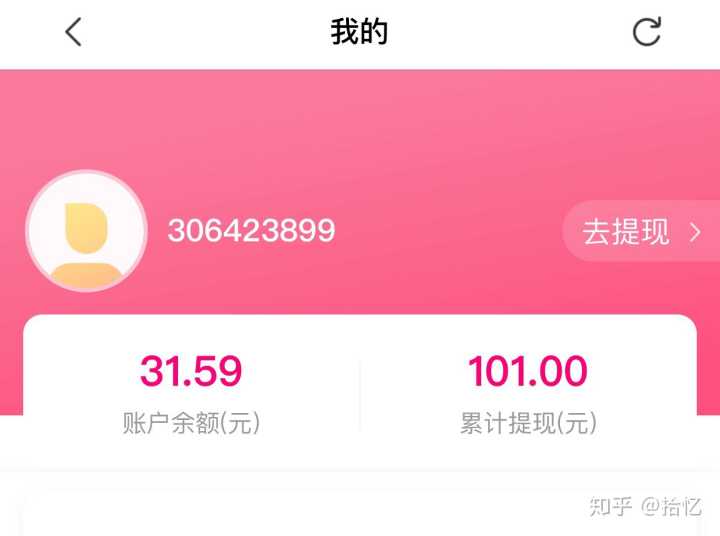Refresh the 我的 page
This screenshot has height=536, width=720.
[x=646, y=32]
